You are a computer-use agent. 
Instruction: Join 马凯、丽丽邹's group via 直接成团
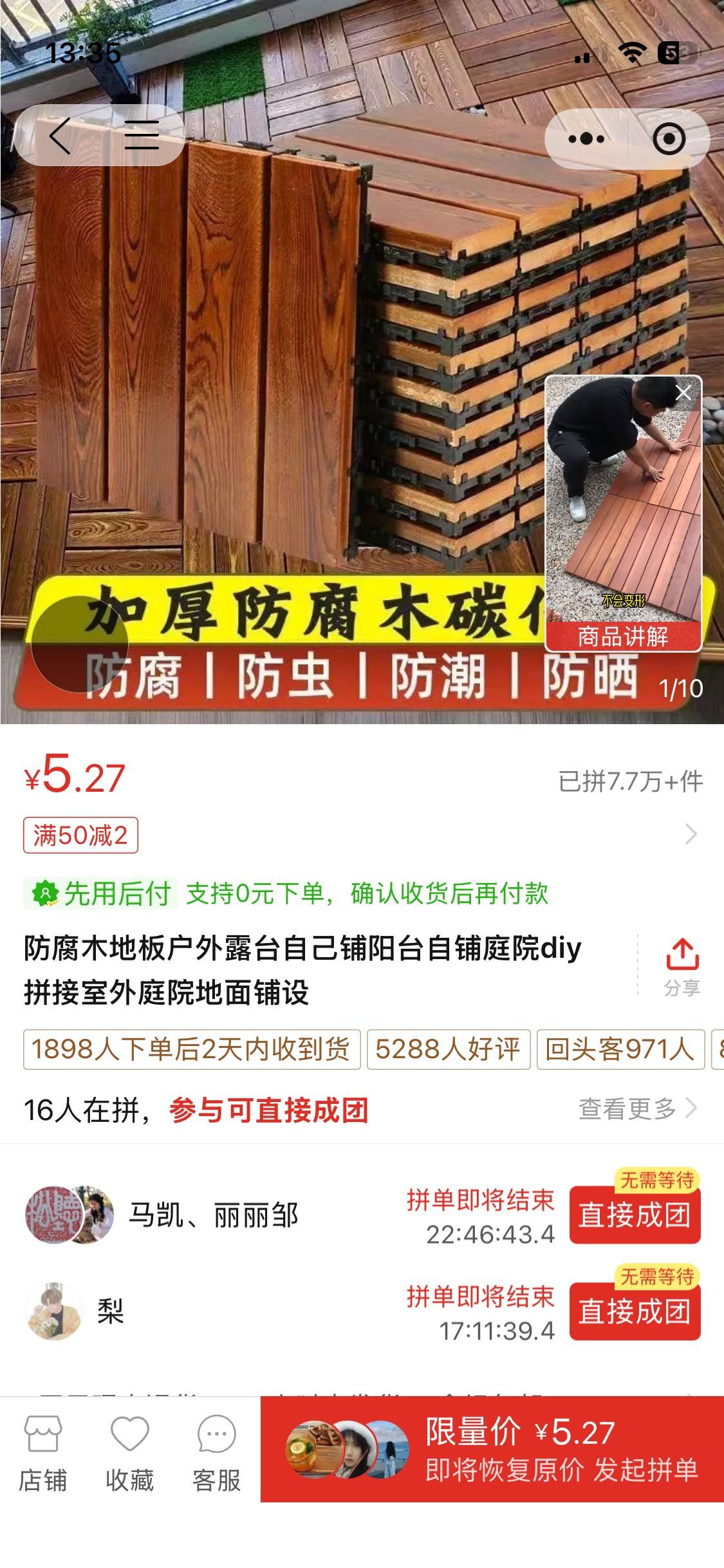click(x=635, y=1215)
